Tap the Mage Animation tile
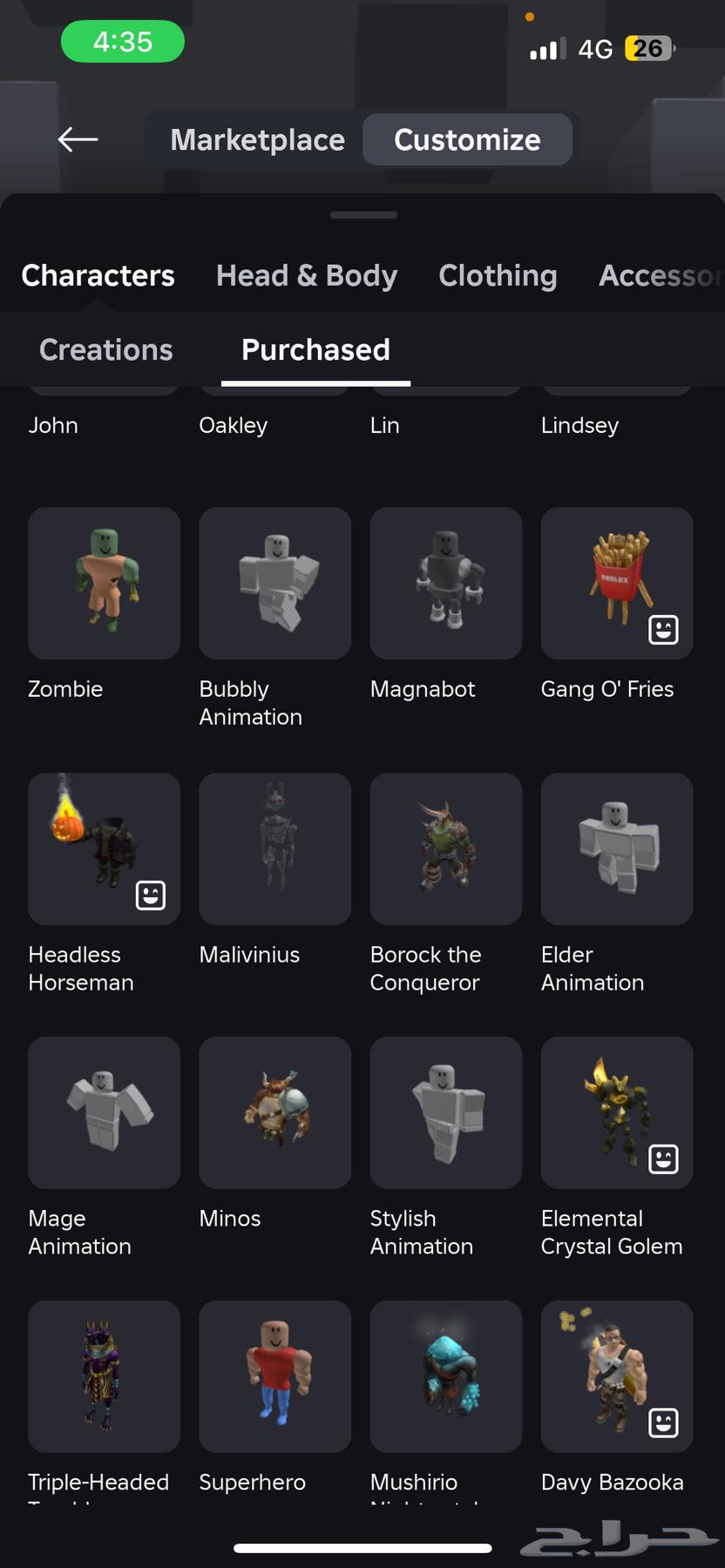Image resolution: width=725 pixels, height=1568 pixels. 104,1112
